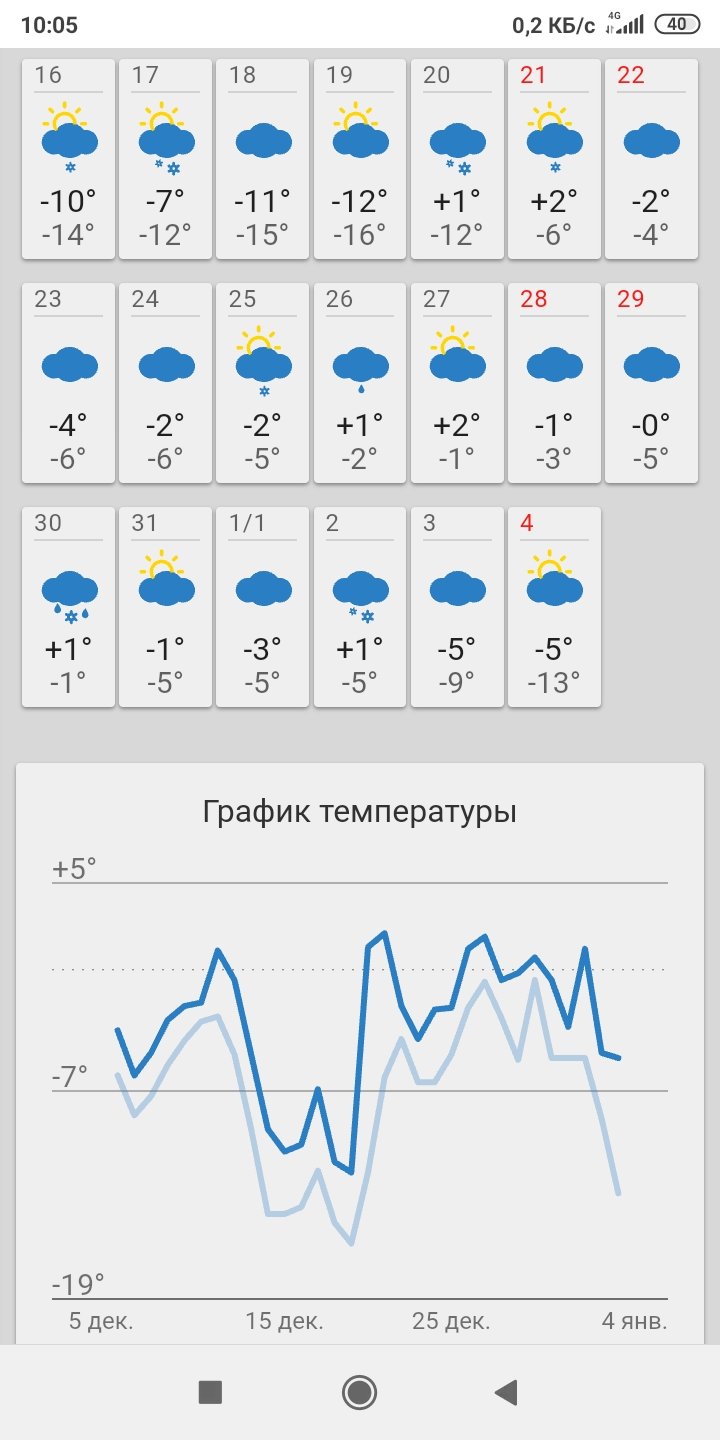Return to the home screen
Screen dimensions: 720x1440
pyautogui.click(x=359, y=1392)
